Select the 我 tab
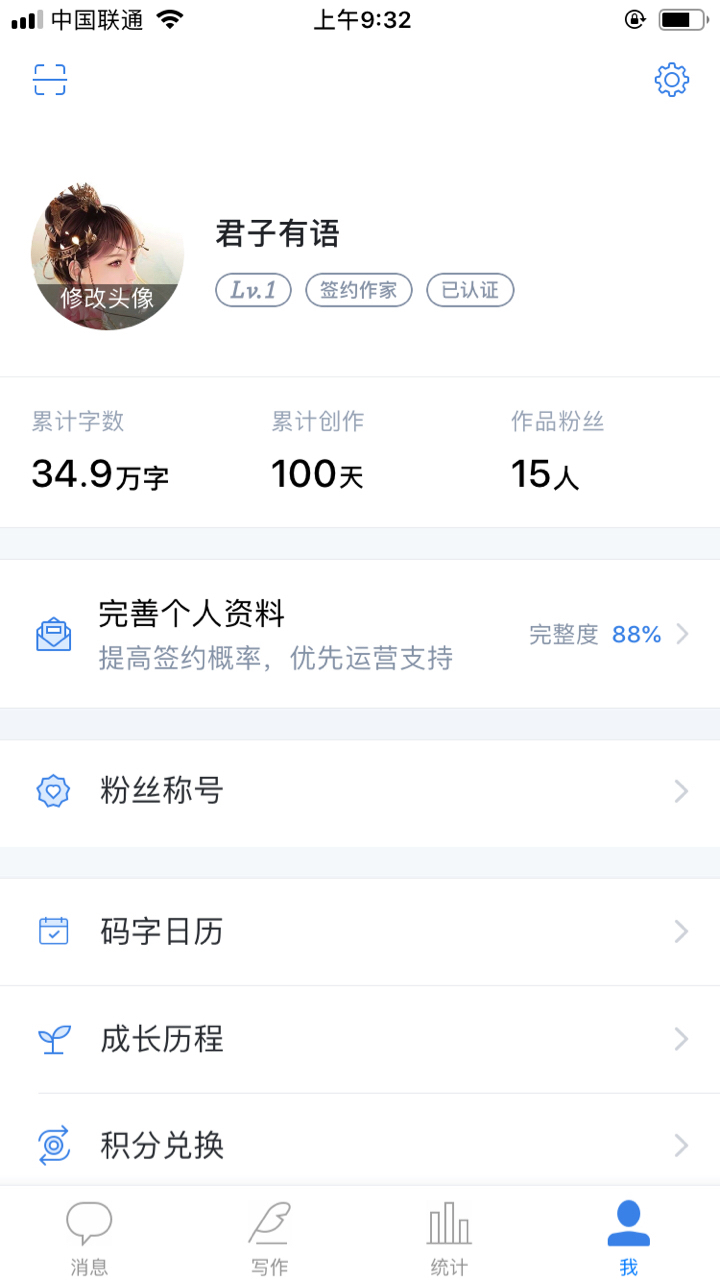The width and height of the screenshot is (720, 1281). [629, 1238]
